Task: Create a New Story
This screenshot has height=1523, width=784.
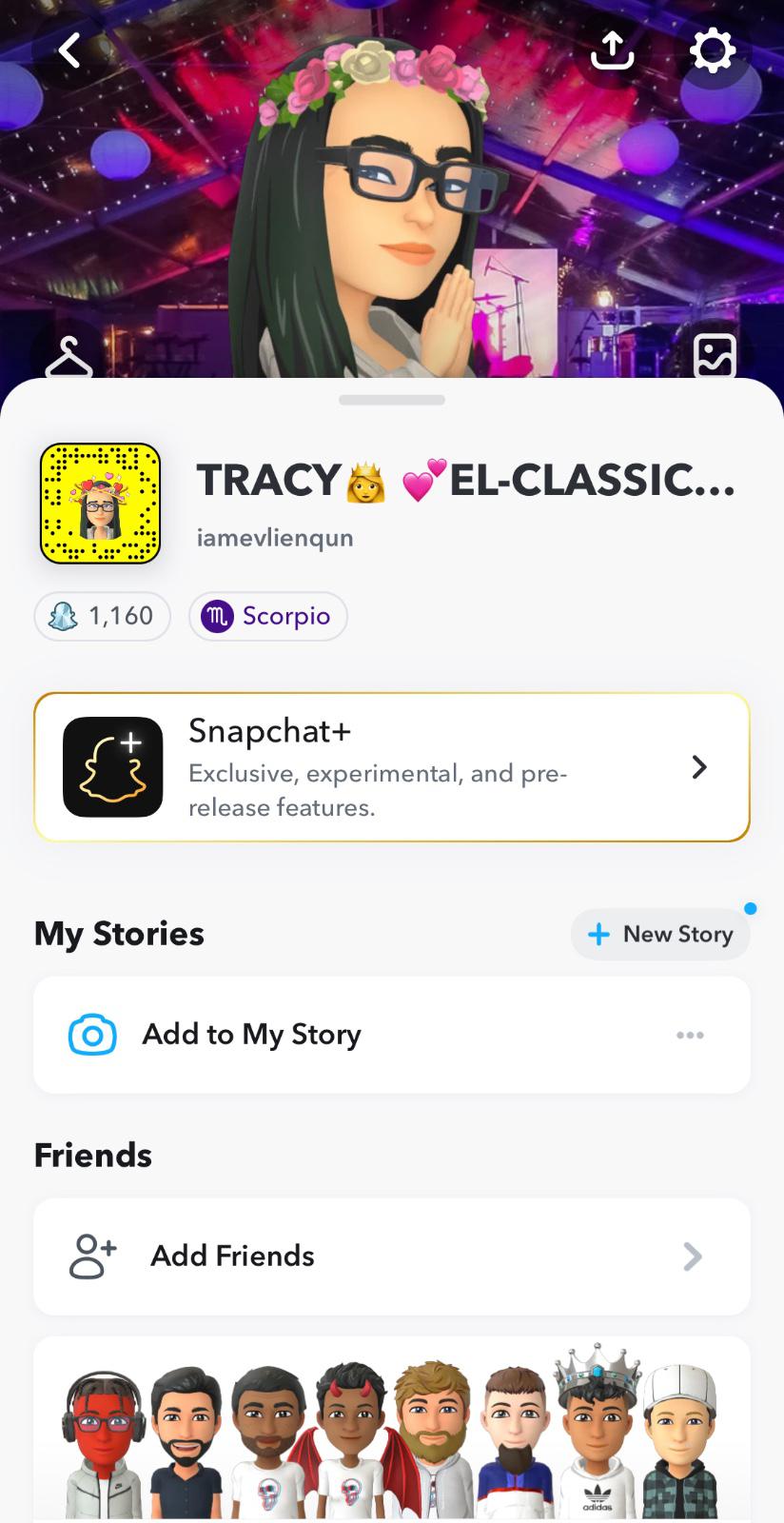Action: click(x=660, y=934)
